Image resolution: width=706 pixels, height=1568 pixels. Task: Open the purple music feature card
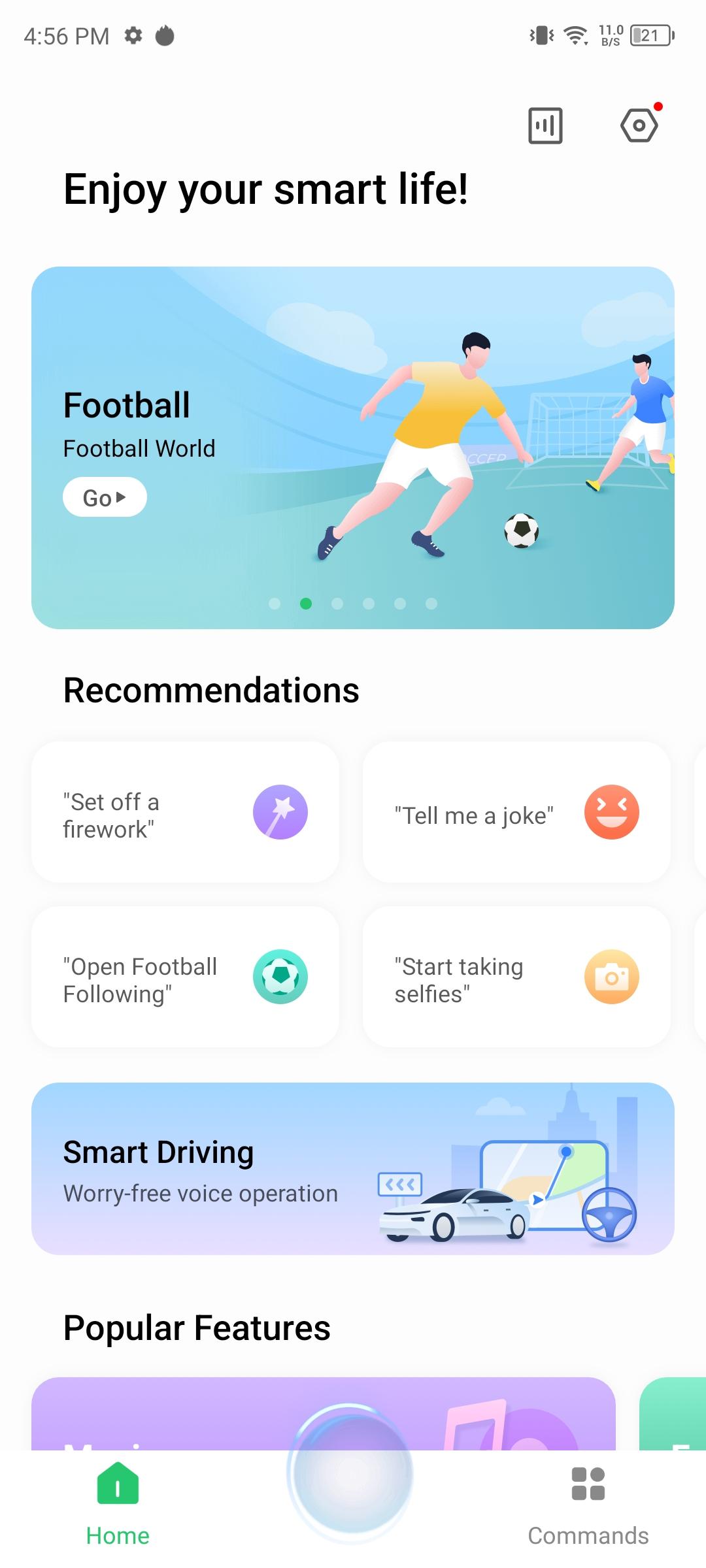(x=324, y=1414)
